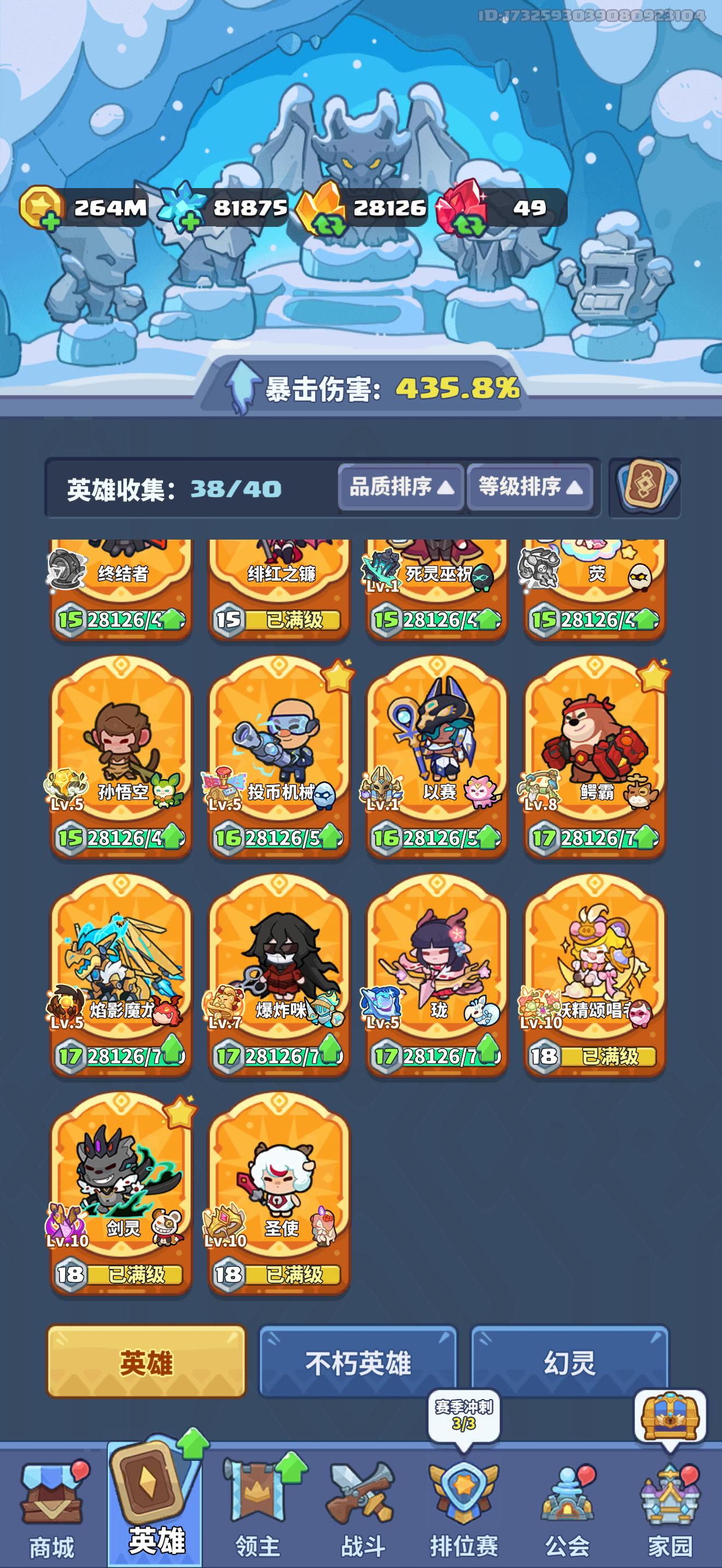Sort heroes by 等级排序

529,487
